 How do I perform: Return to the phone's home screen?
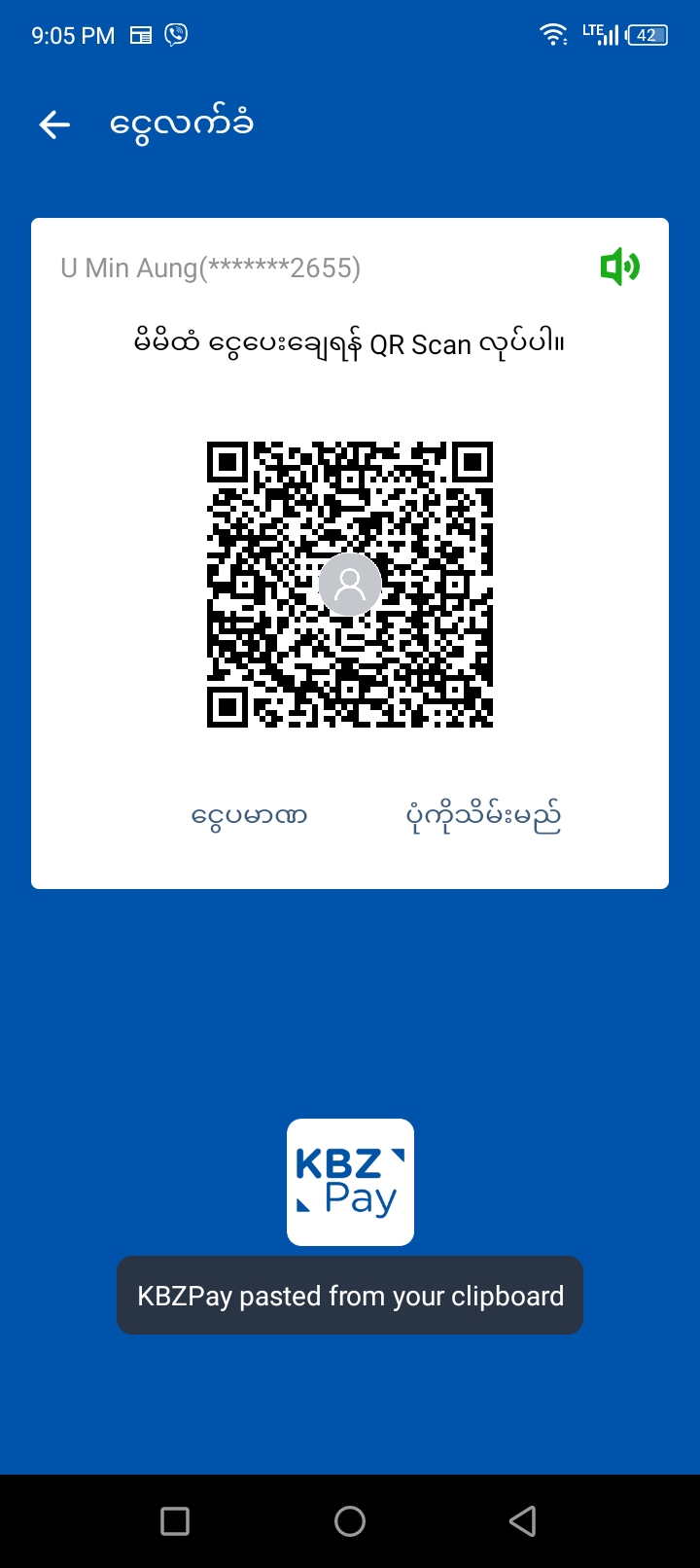(x=350, y=1521)
